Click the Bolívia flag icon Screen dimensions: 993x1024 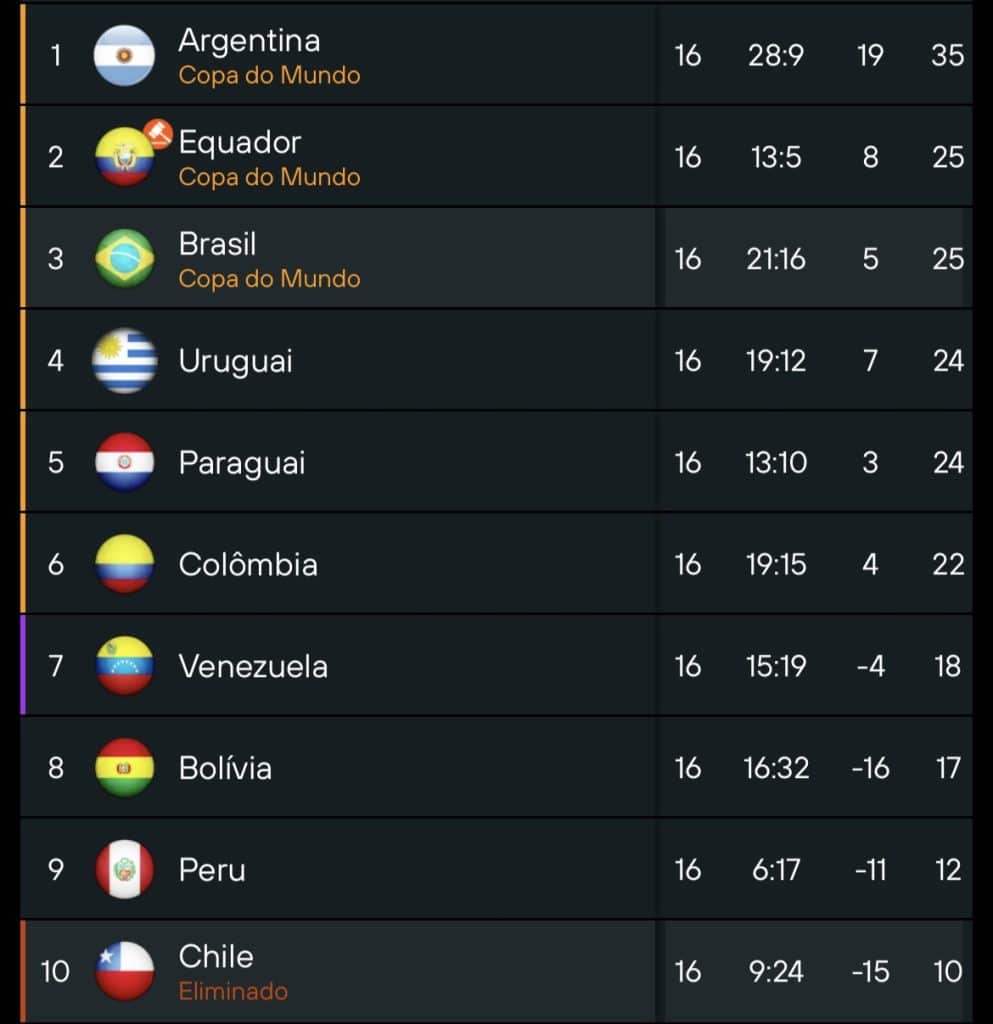(124, 768)
